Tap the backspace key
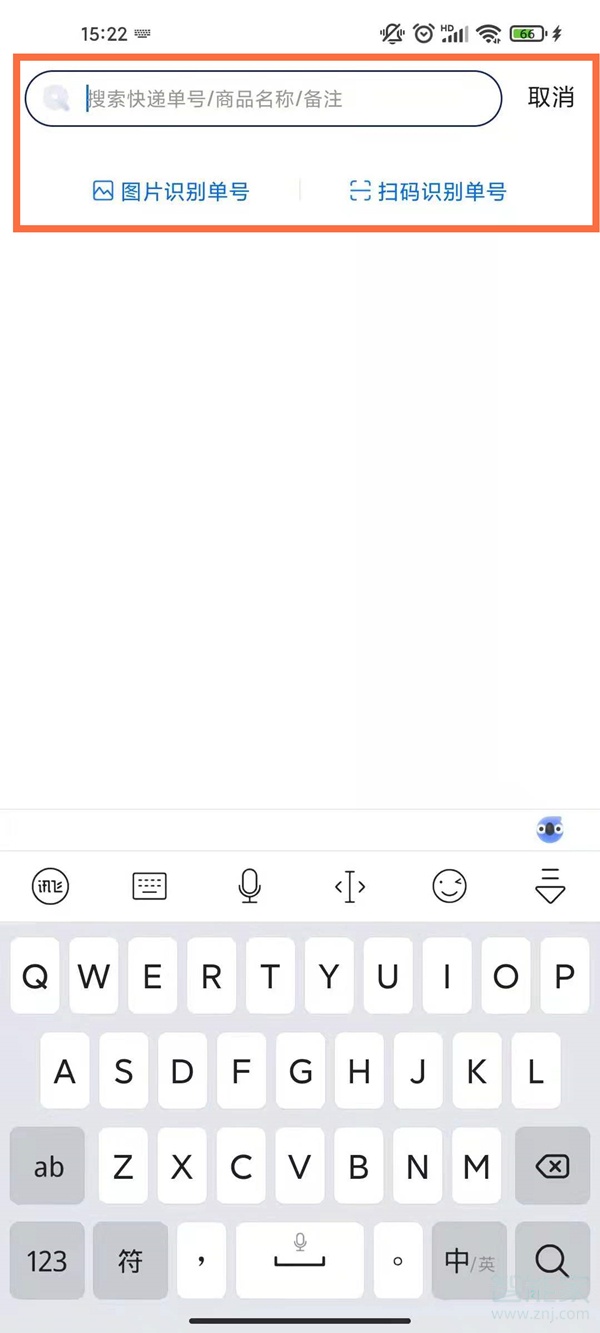This screenshot has height=1333, width=600. click(552, 1166)
